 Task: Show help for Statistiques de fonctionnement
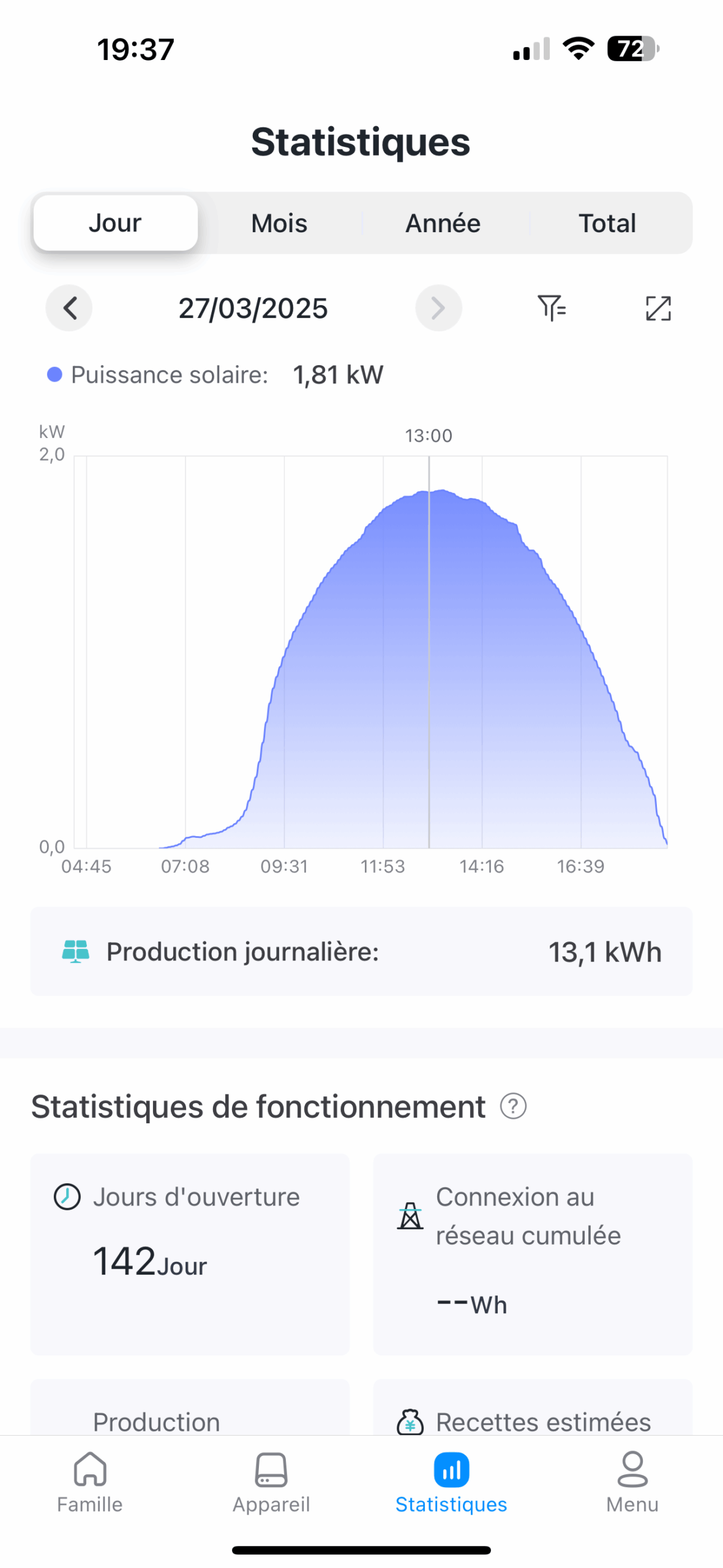[x=513, y=1107]
